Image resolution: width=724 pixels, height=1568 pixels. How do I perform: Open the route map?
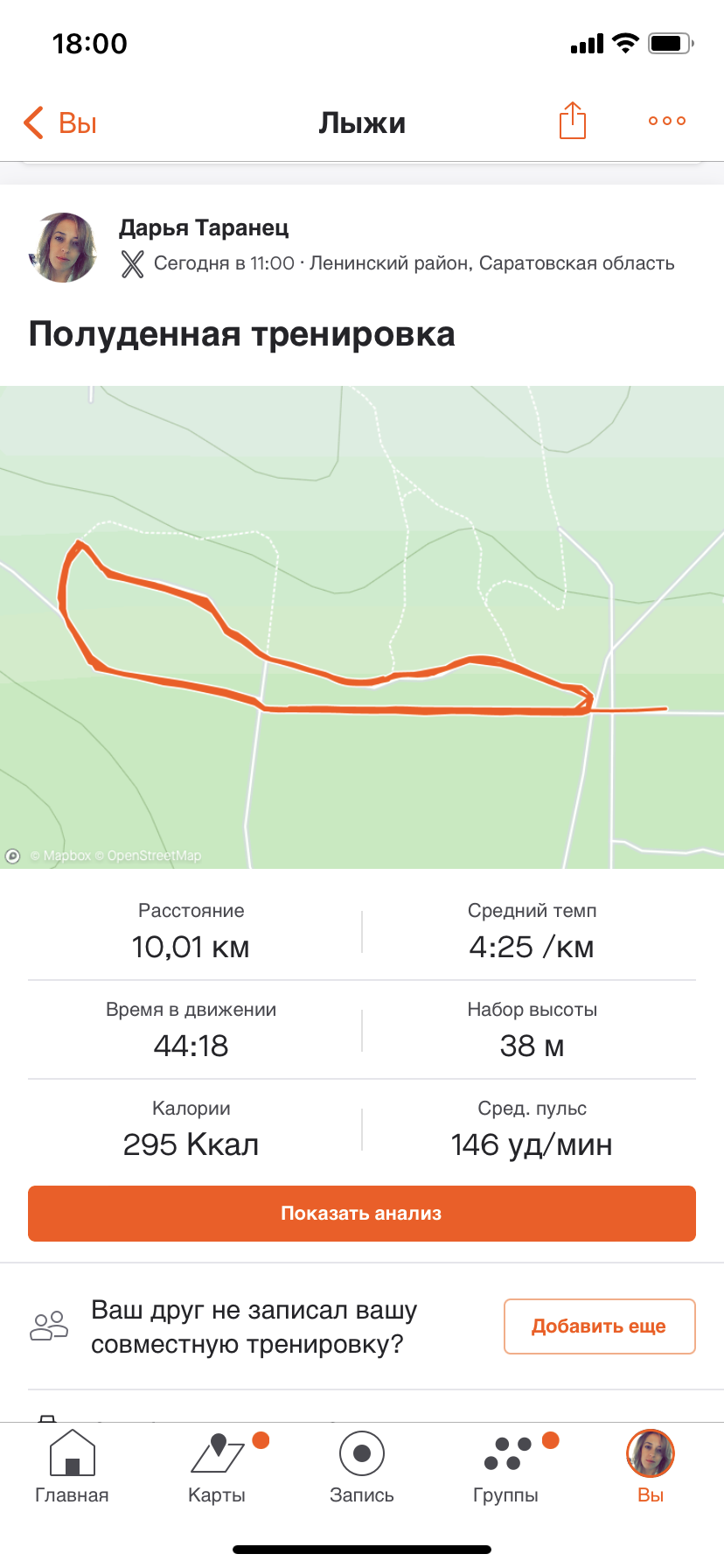tap(362, 626)
